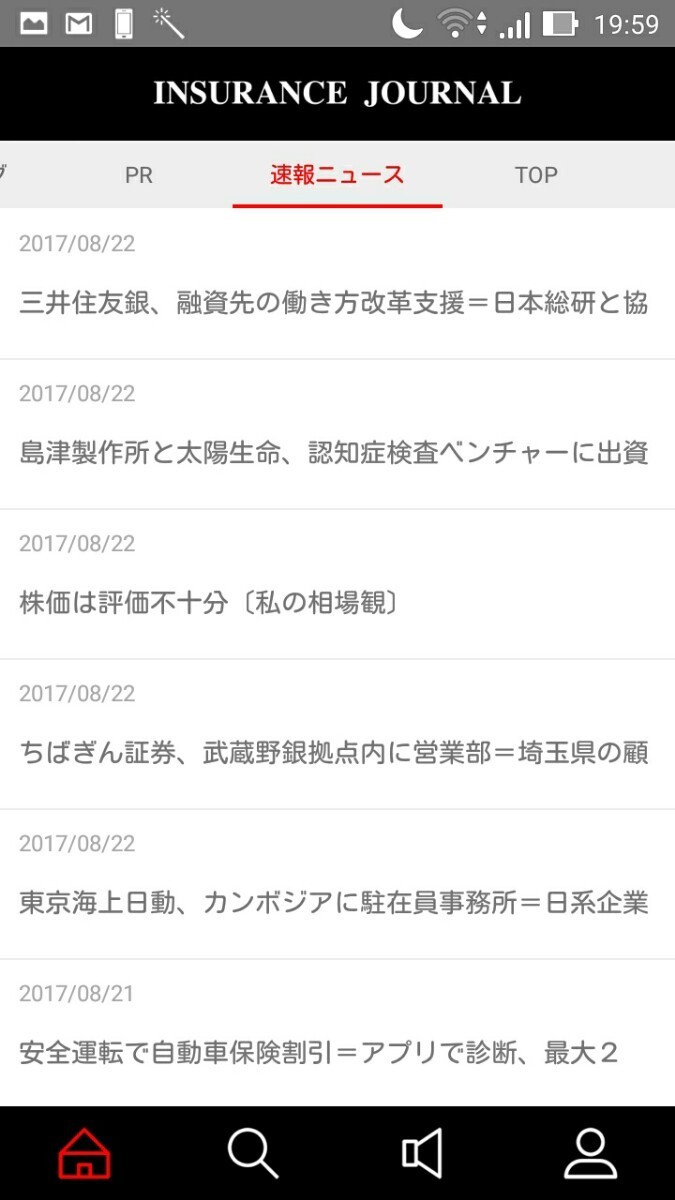Open the announcements speaker icon
The image size is (675, 1200).
[x=422, y=1153]
